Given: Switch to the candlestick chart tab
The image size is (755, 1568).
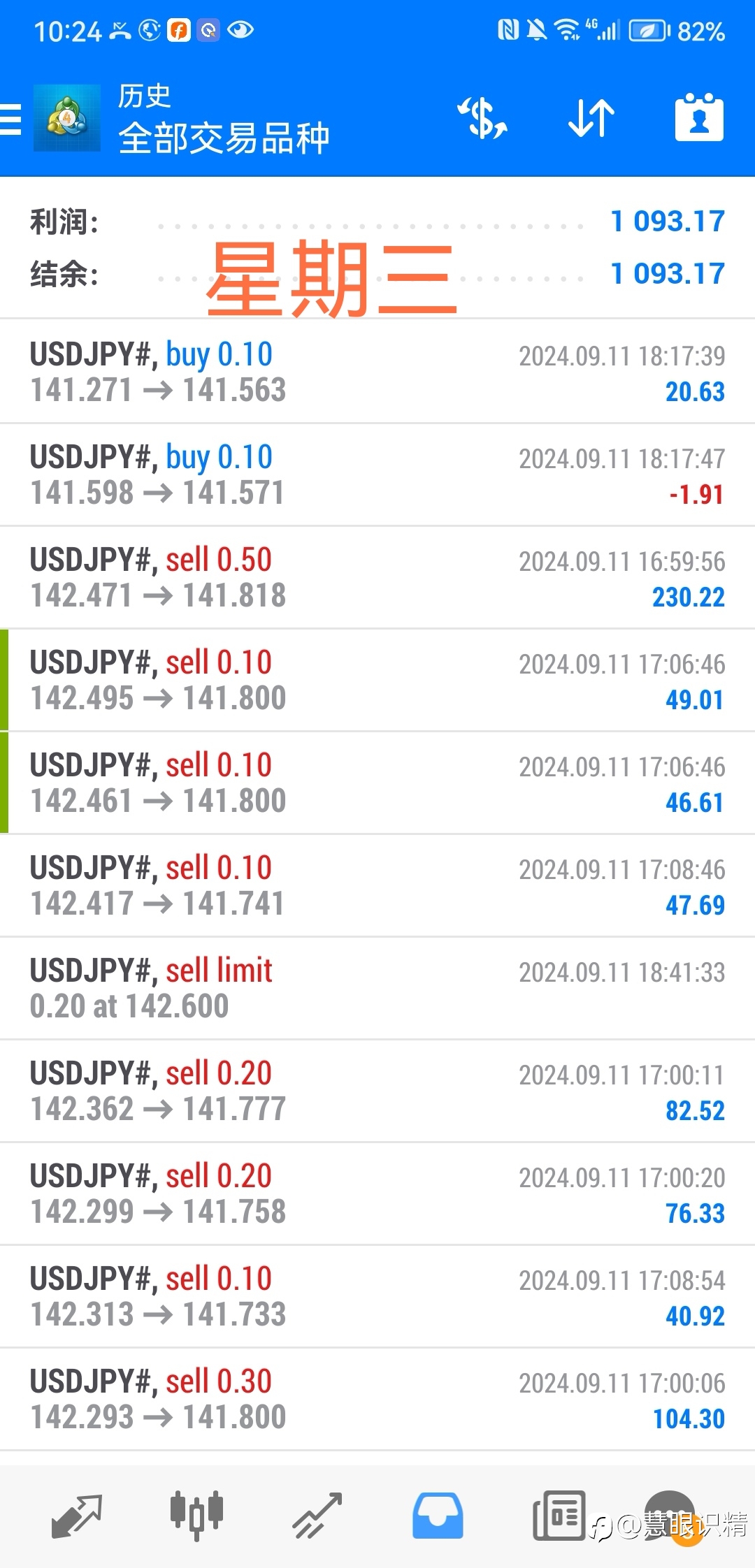Looking at the screenshot, I should [x=196, y=1516].
